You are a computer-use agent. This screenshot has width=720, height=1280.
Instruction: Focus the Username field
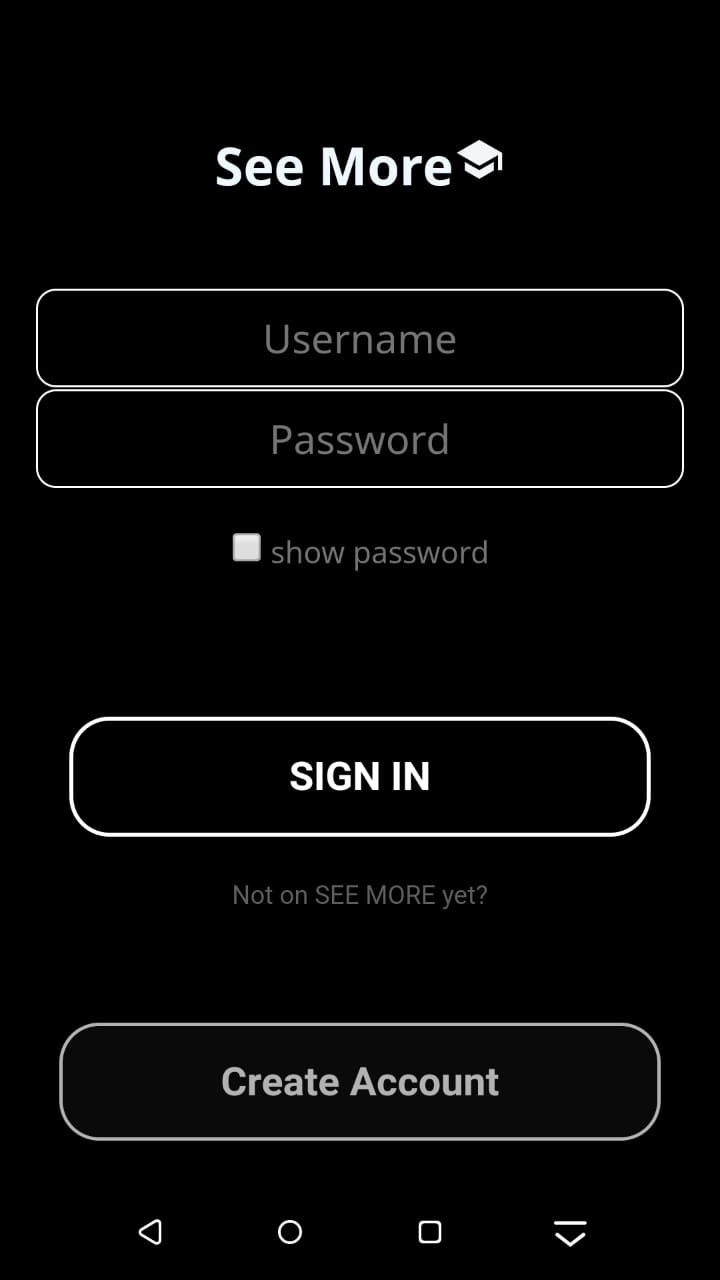pyautogui.click(x=360, y=338)
